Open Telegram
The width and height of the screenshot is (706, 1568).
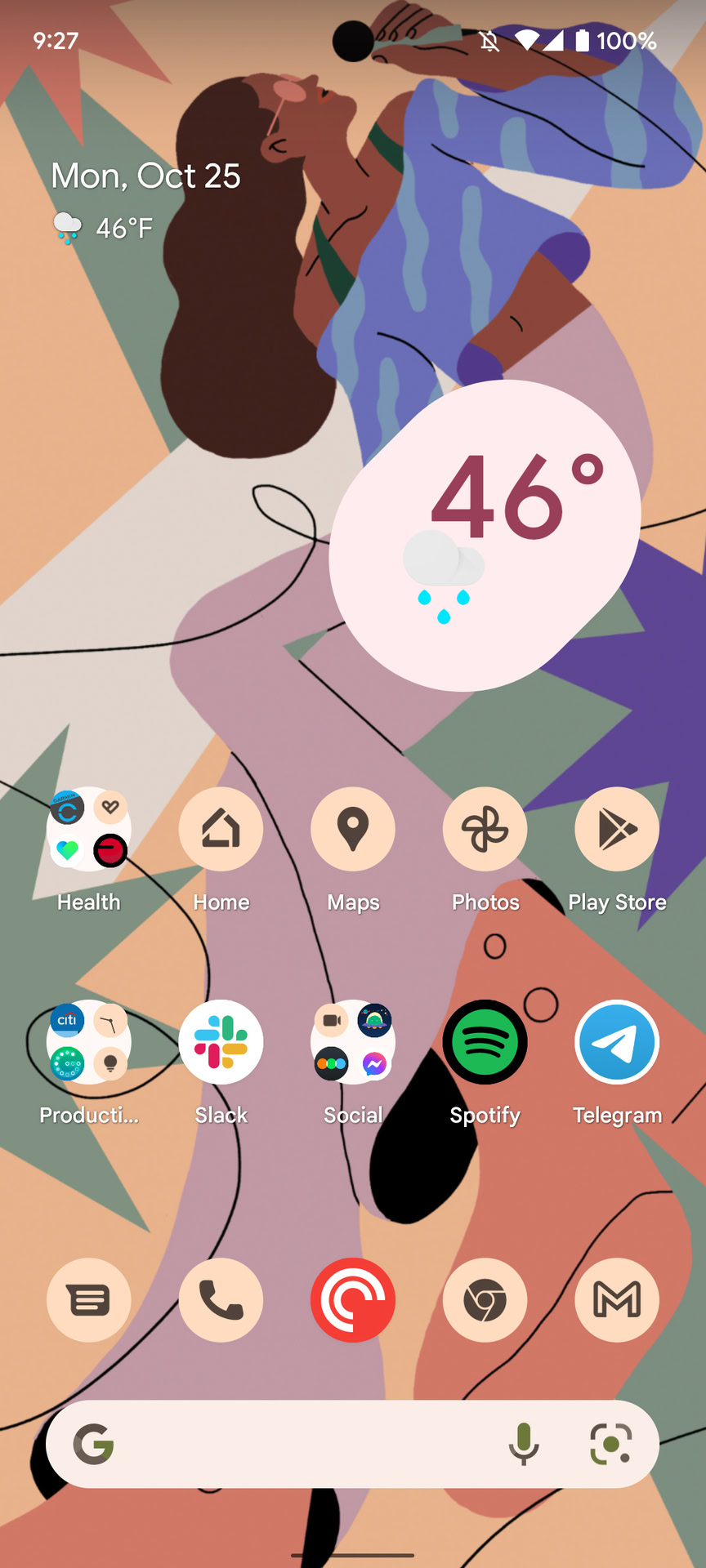617,1042
